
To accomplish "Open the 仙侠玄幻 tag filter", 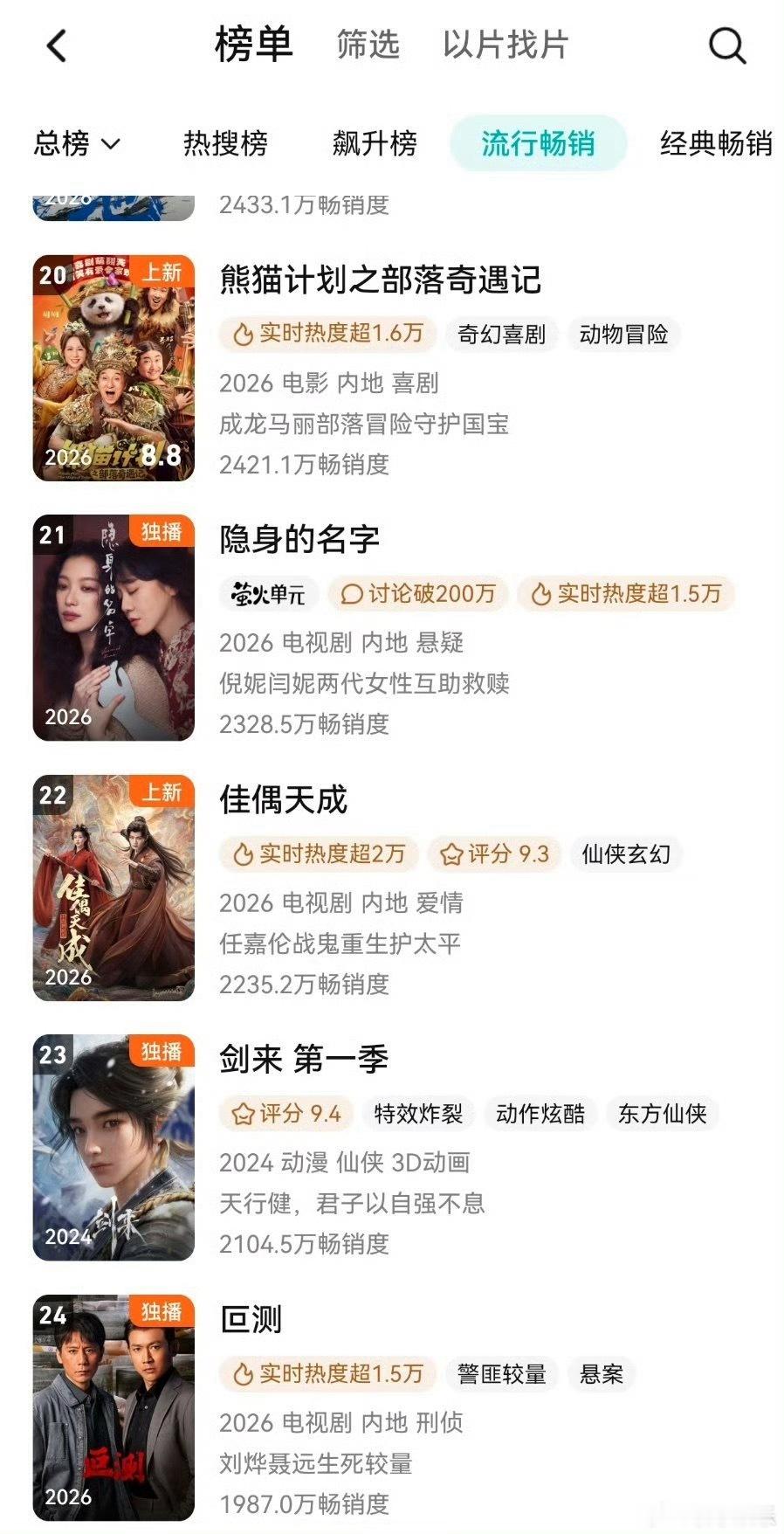I will (x=625, y=854).
